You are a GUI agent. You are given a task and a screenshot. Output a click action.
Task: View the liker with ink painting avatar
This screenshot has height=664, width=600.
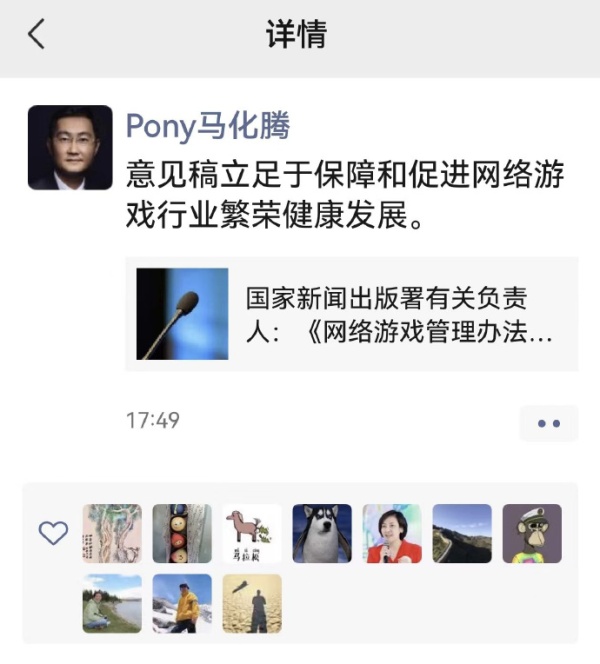pos(112,534)
